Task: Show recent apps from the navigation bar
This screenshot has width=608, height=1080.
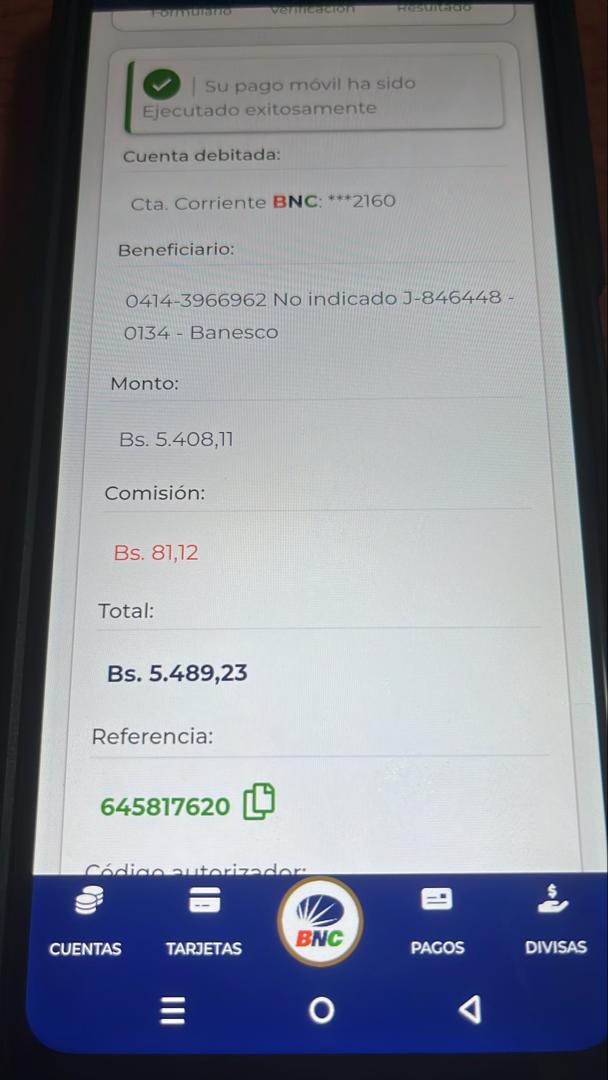Action: [174, 1011]
